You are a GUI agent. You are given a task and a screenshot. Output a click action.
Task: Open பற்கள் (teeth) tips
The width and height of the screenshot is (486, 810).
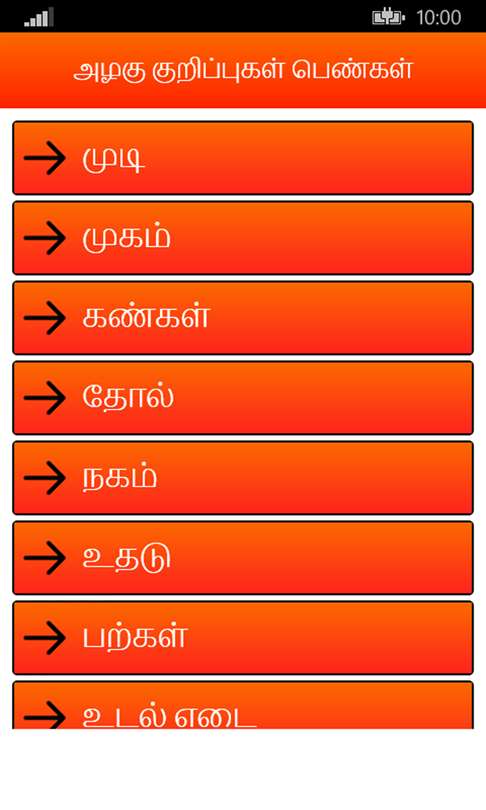pos(243,638)
